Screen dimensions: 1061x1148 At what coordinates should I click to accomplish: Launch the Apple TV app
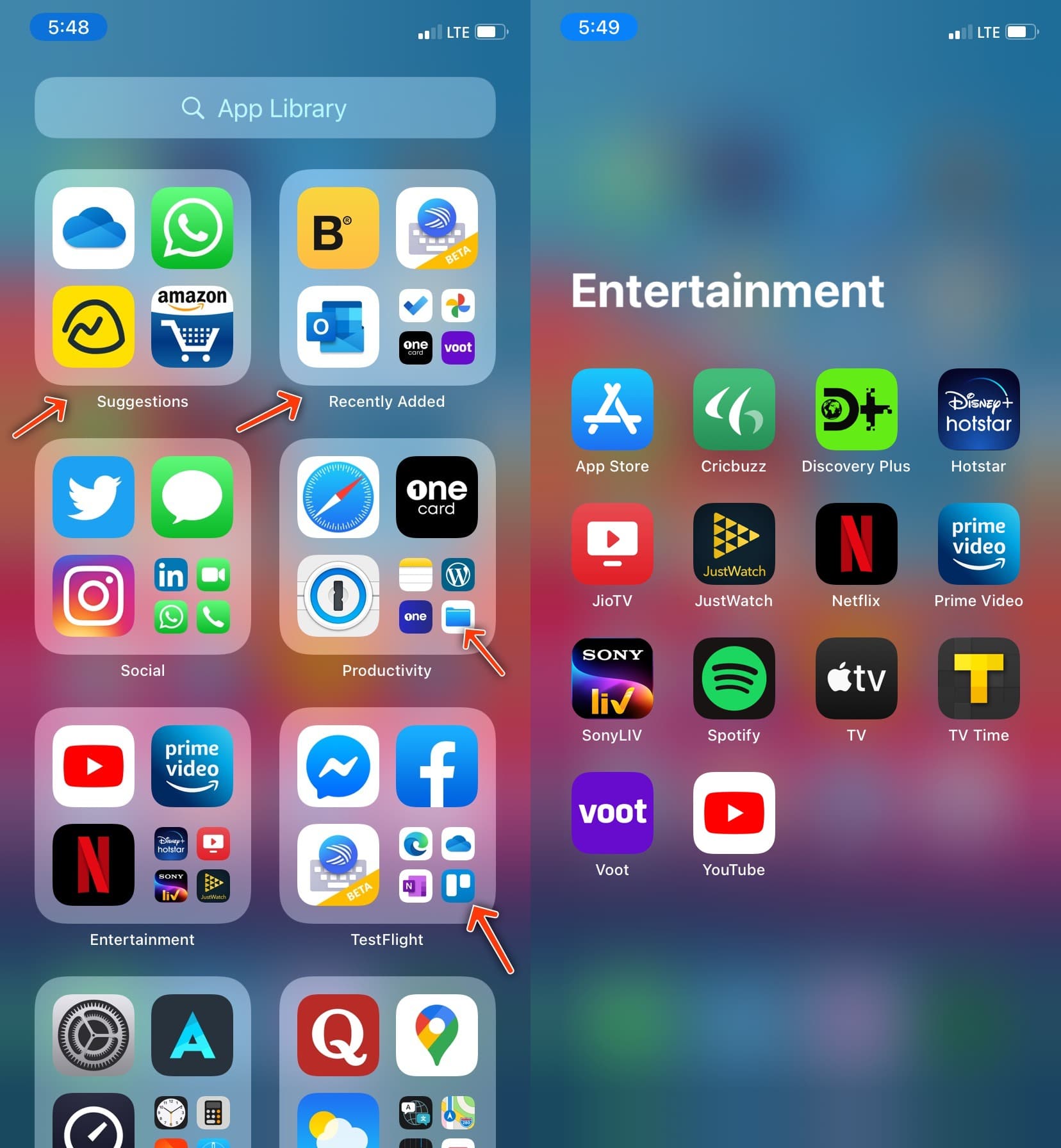pyautogui.click(x=855, y=678)
